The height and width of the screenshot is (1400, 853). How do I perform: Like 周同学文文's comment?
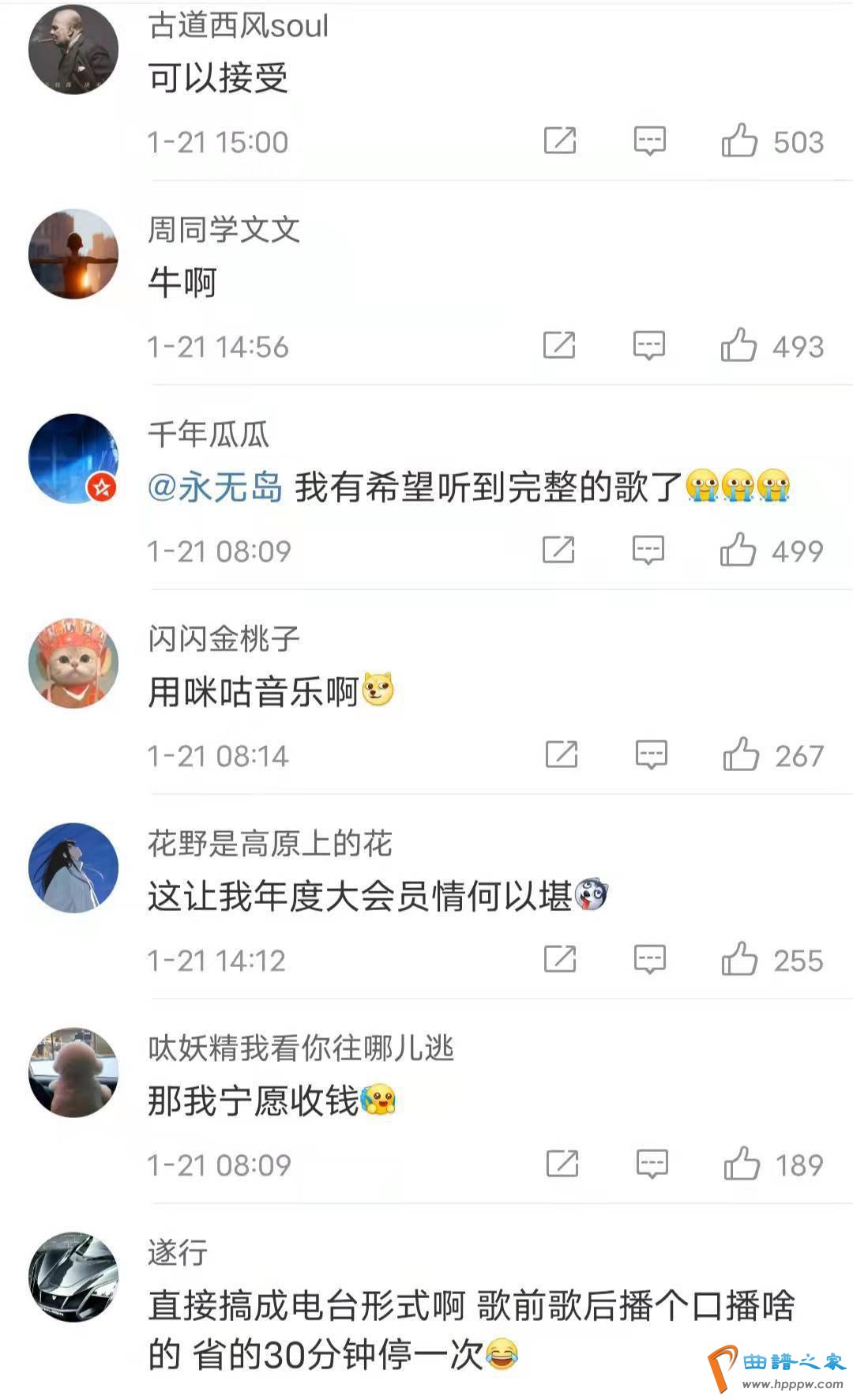pyautogui.click(x=738, y=346)
